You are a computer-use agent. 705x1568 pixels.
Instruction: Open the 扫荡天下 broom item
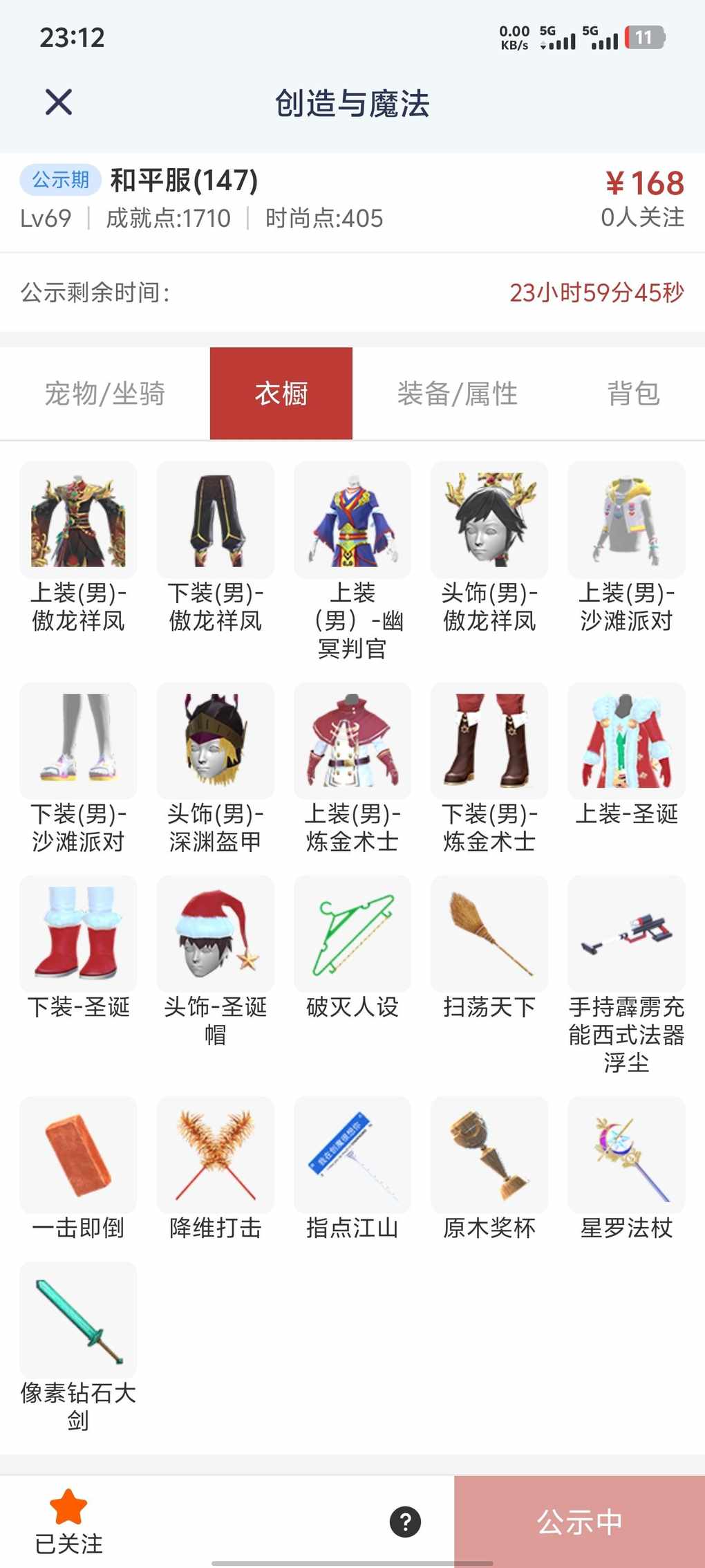[489, 934]
